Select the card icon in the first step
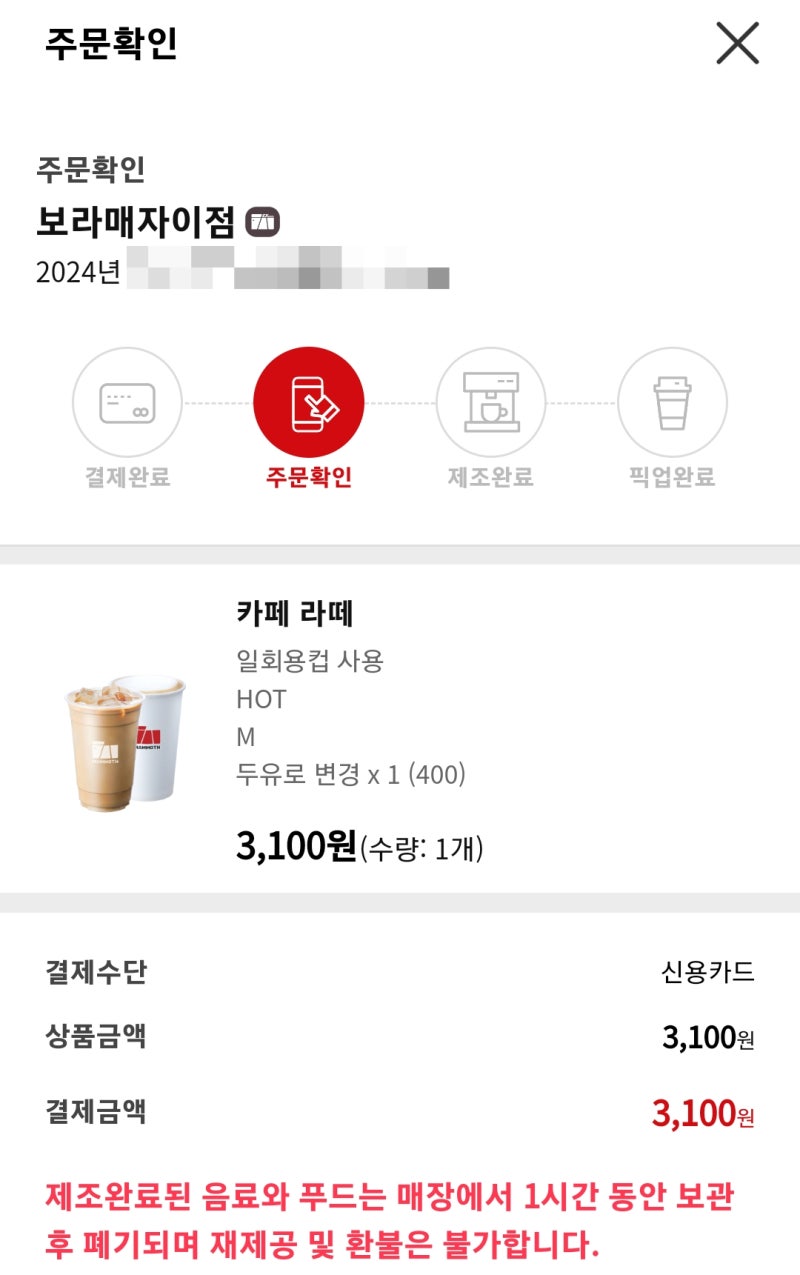This screenshot has width=800, height=1275. pos(127,403)
